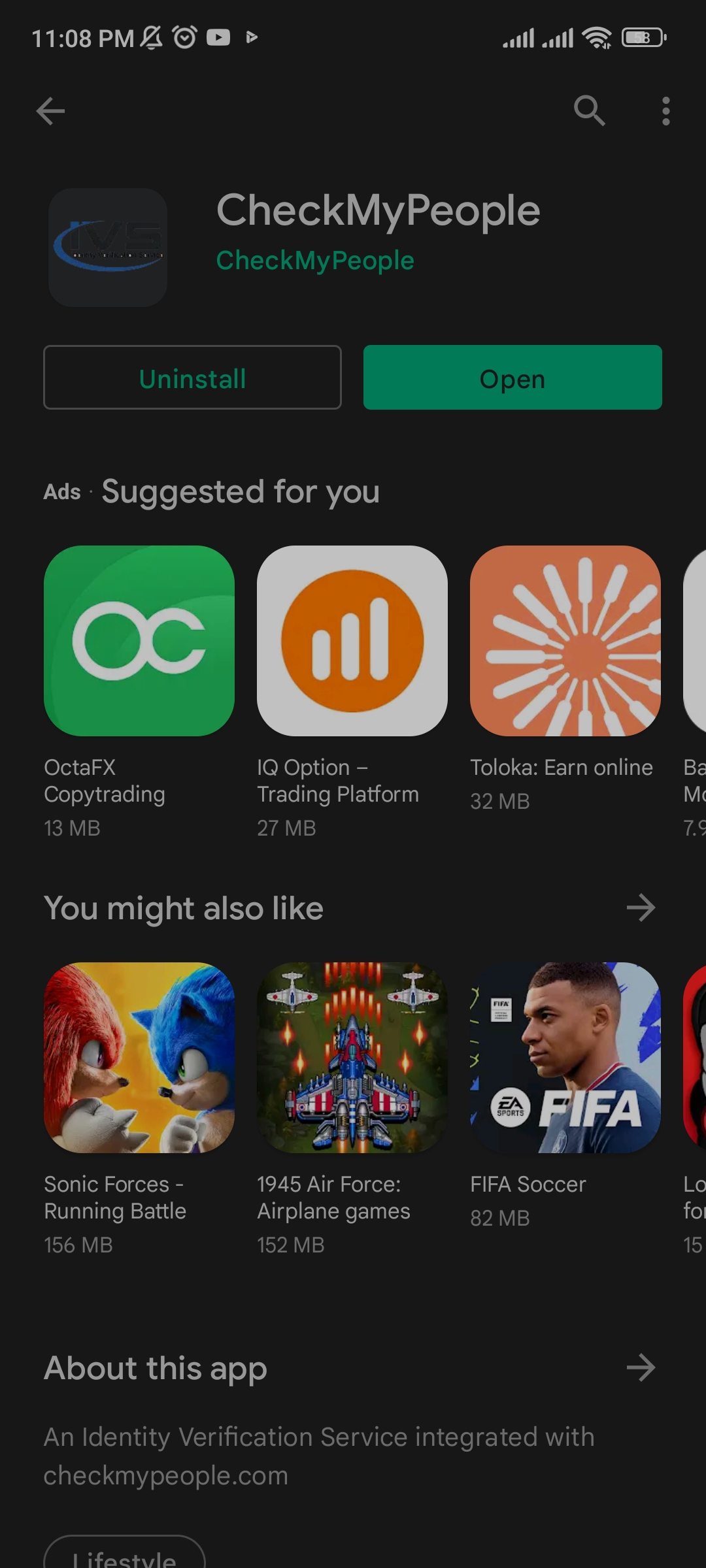Go back using the arrow icon

tap(50, 111)
